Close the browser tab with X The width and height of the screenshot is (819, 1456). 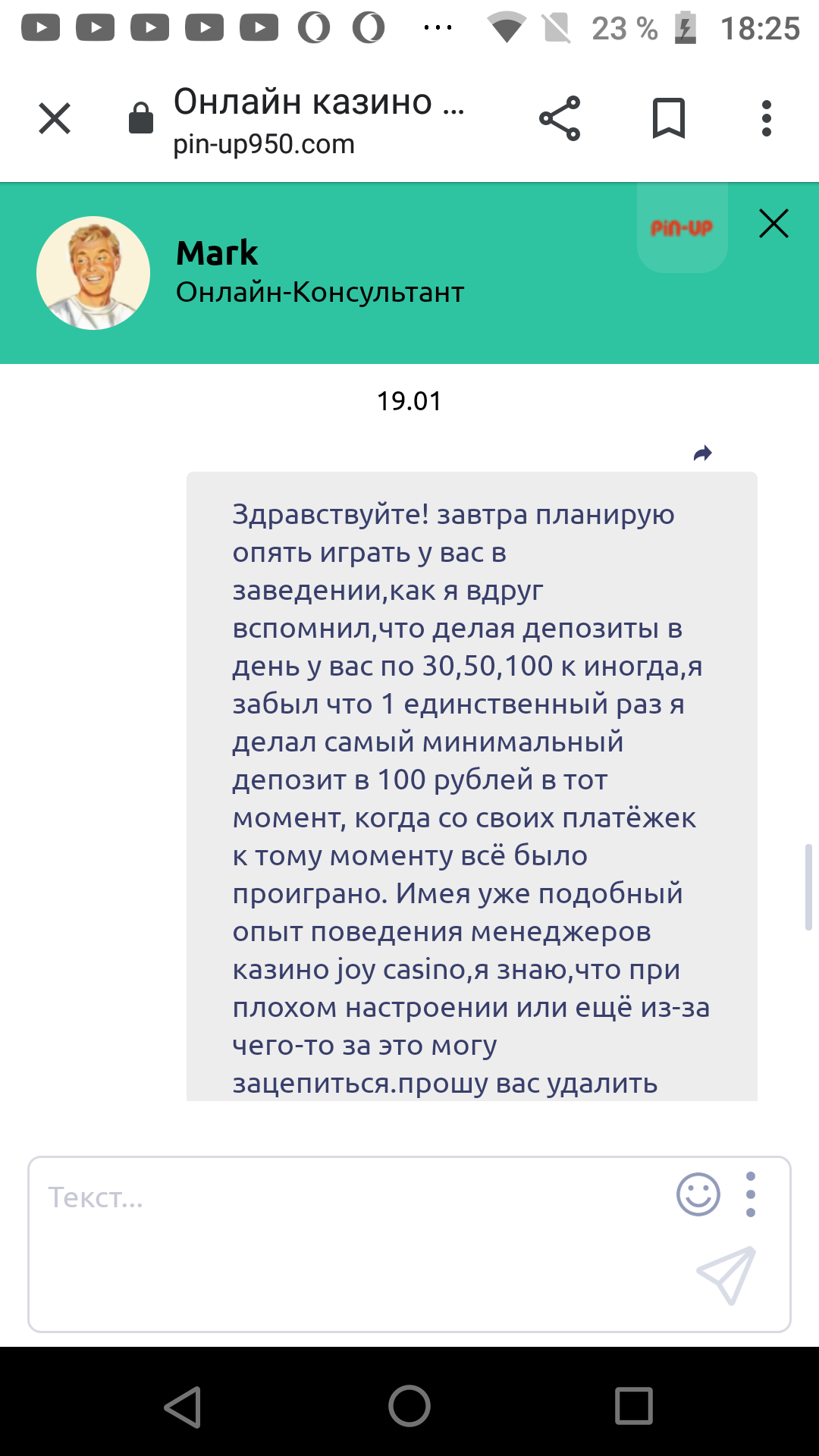pos(55,119)
